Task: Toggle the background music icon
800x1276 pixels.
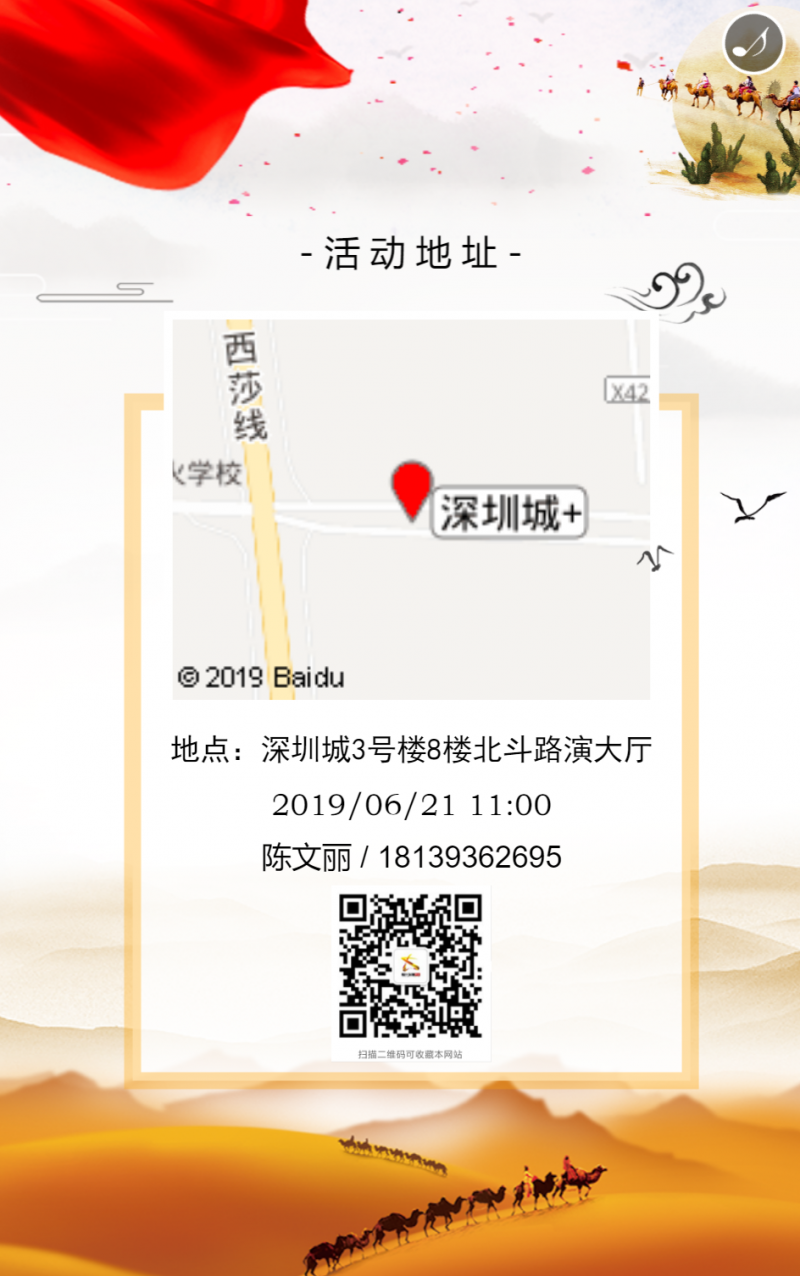Action: coord(753,44)
